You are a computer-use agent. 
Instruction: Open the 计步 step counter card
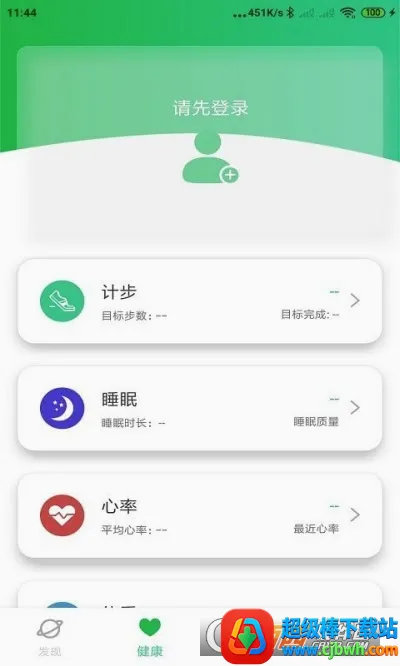coord(200,301)
